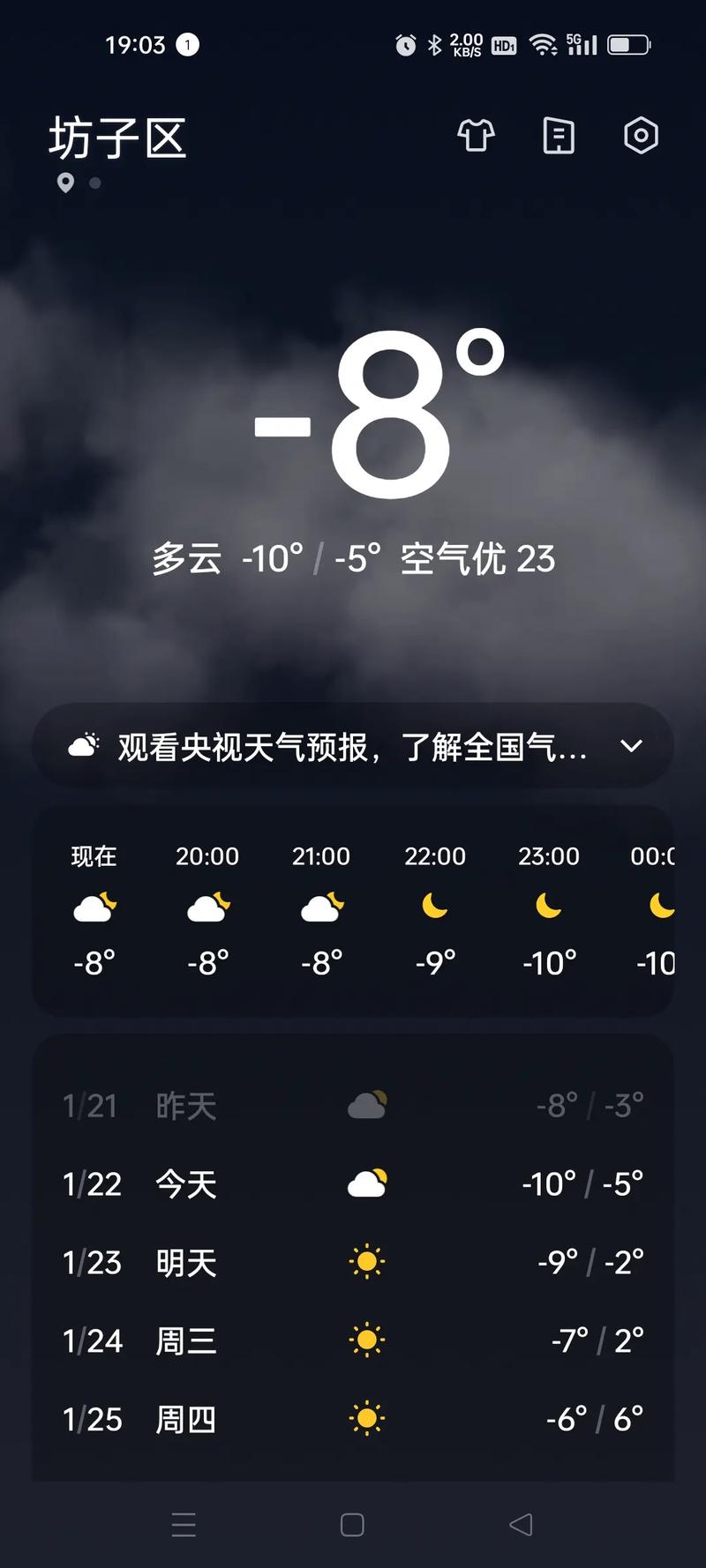Expand the 央视天气预报 banner chevron

[x=631, y=746]
